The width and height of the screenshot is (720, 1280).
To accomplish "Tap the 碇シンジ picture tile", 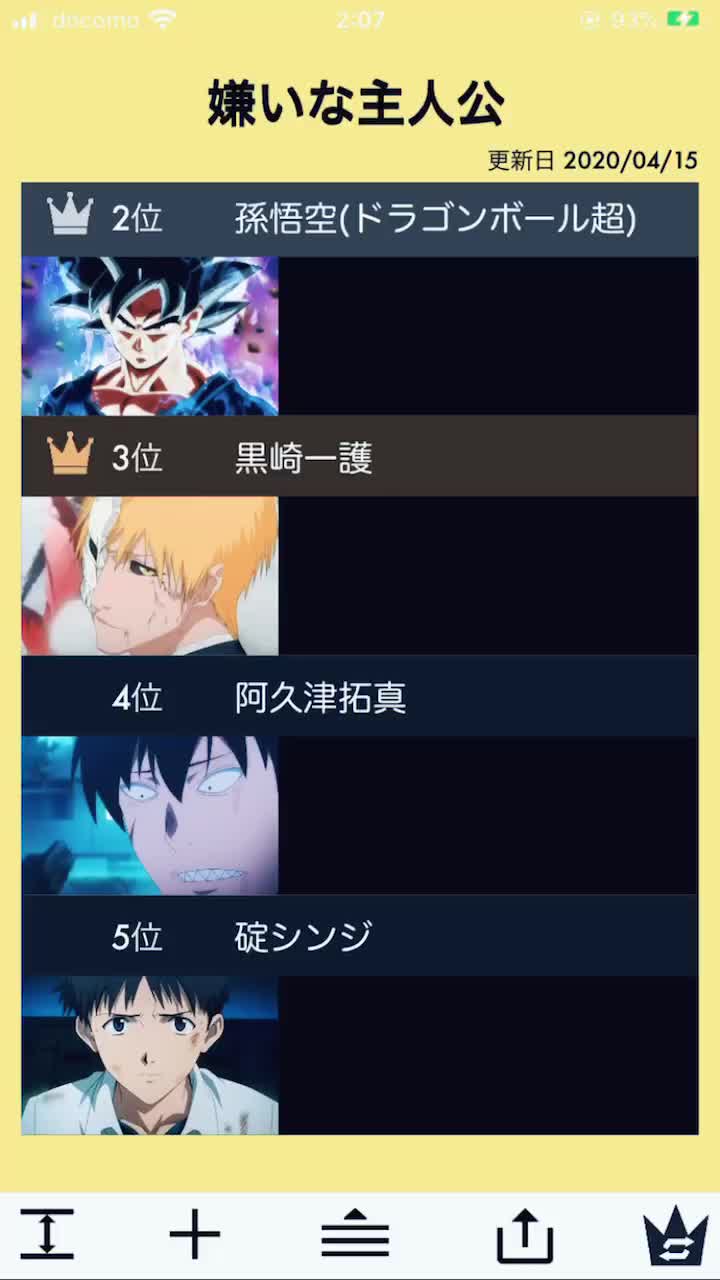I will pos(150,1055).
